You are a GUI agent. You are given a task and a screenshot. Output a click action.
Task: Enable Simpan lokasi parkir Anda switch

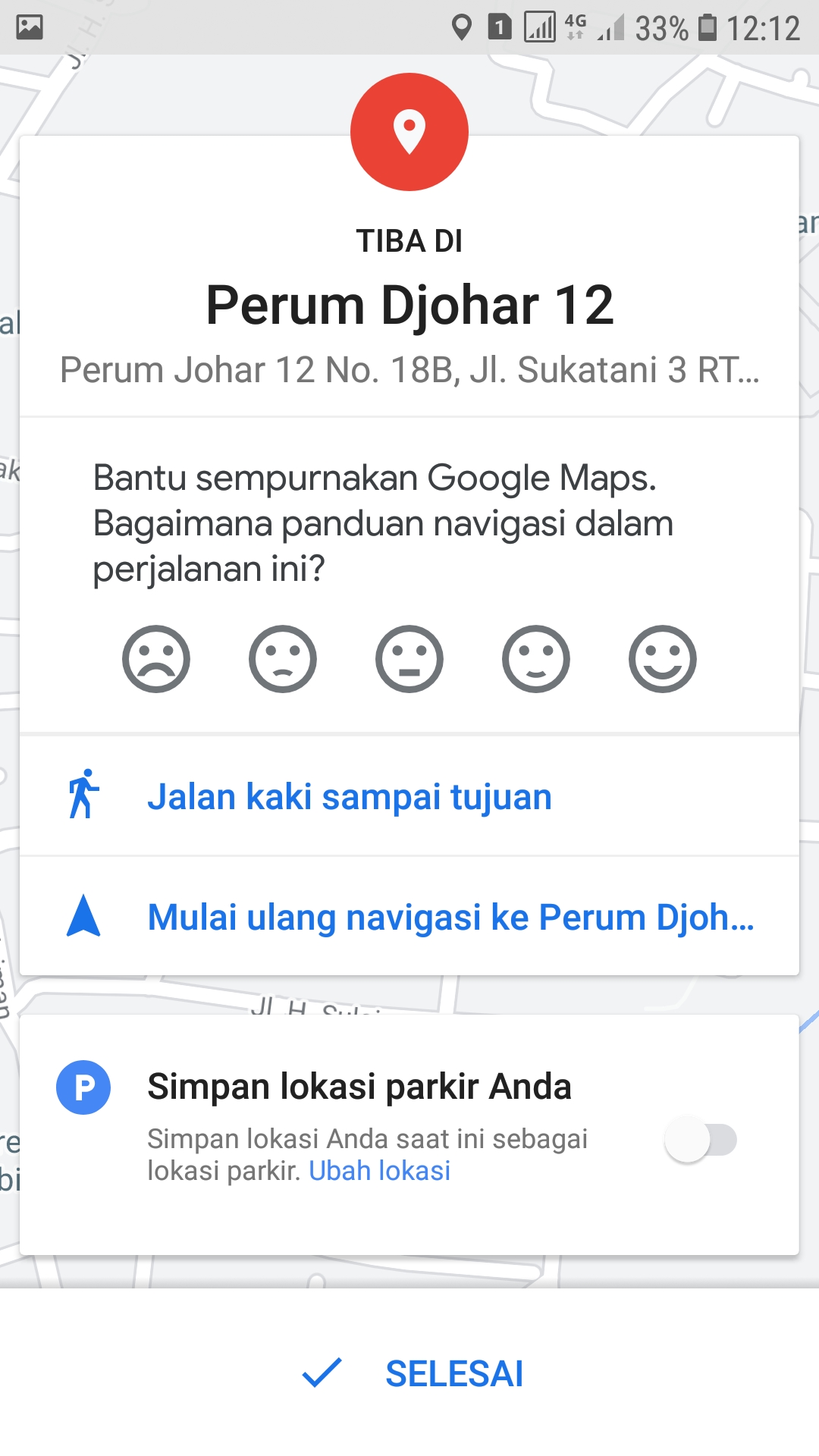[x=701, y=1140]
